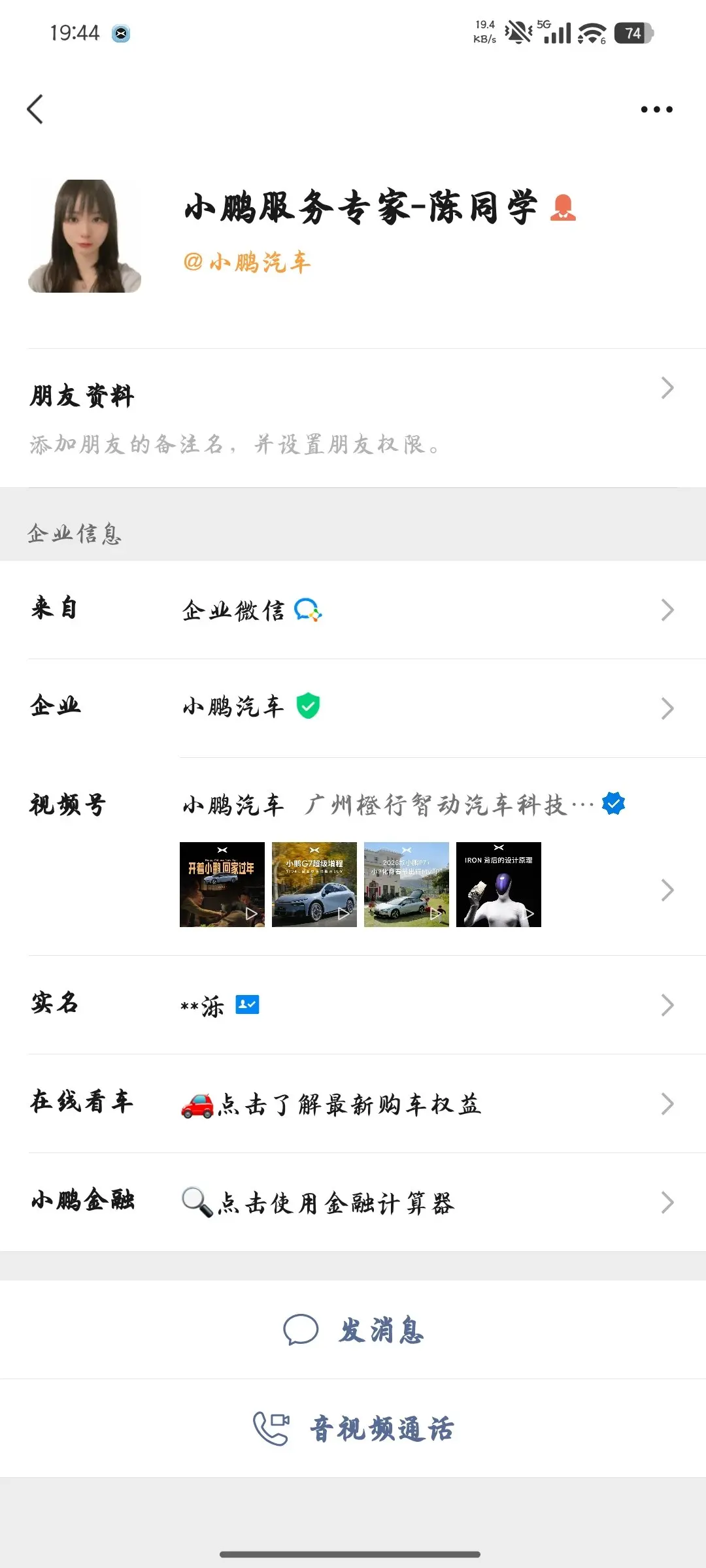Image resolution: width=706 pixels, height=1568 pixels.
Task: Open 朋友资料 to set remark and permissions
Action: pyautogui.click(x=353, y=418)
